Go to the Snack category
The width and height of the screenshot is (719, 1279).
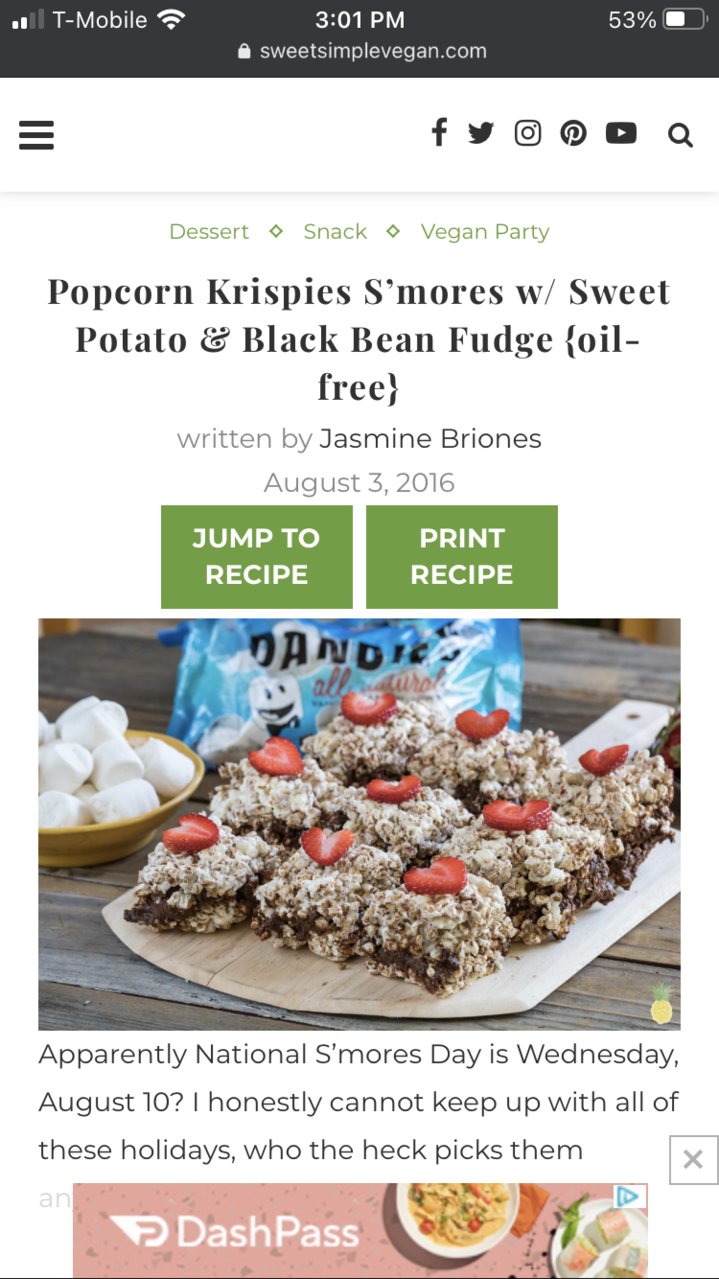coord(335,231)
